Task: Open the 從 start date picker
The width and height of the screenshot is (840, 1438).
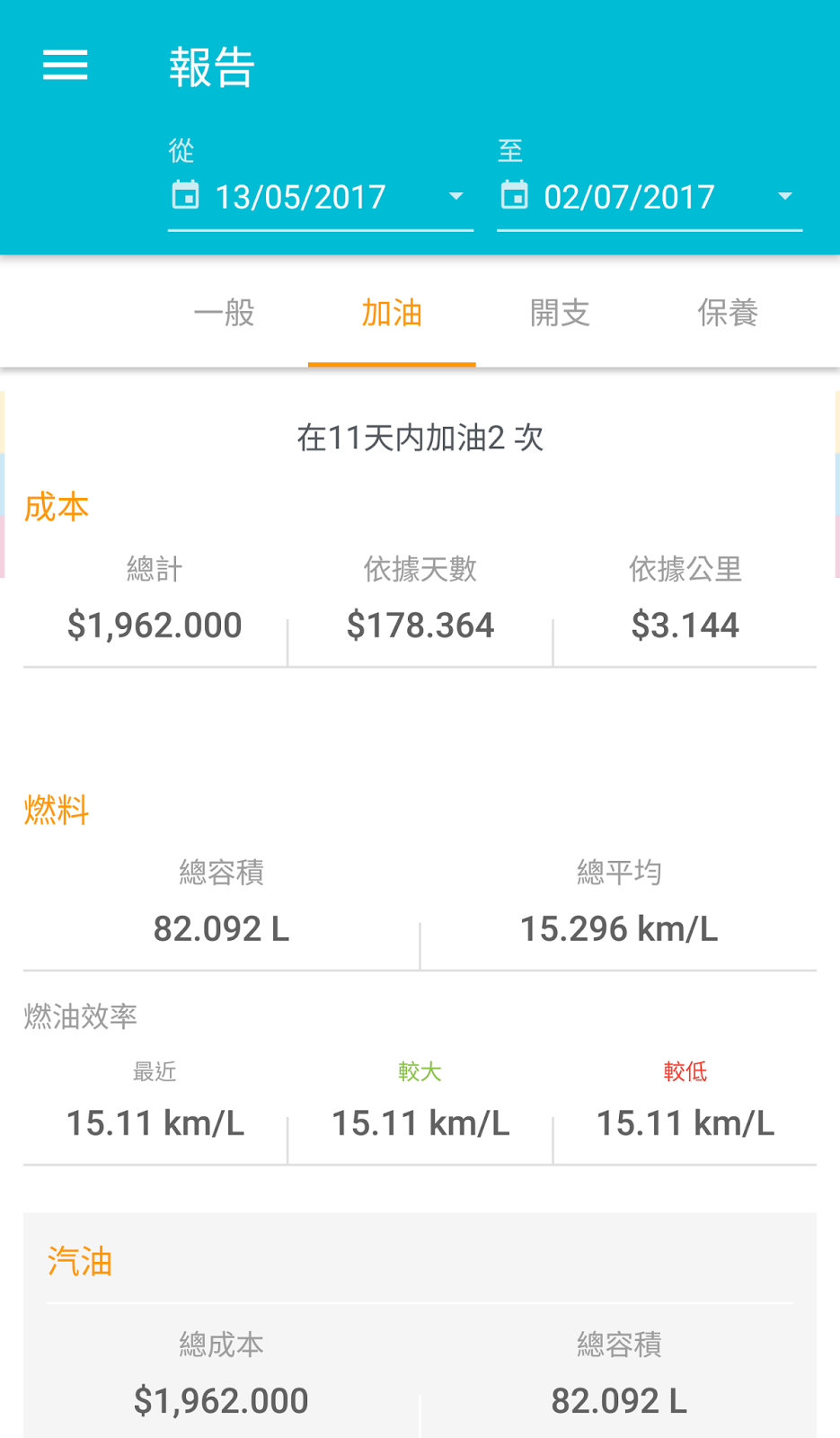Action: (319, 197)
